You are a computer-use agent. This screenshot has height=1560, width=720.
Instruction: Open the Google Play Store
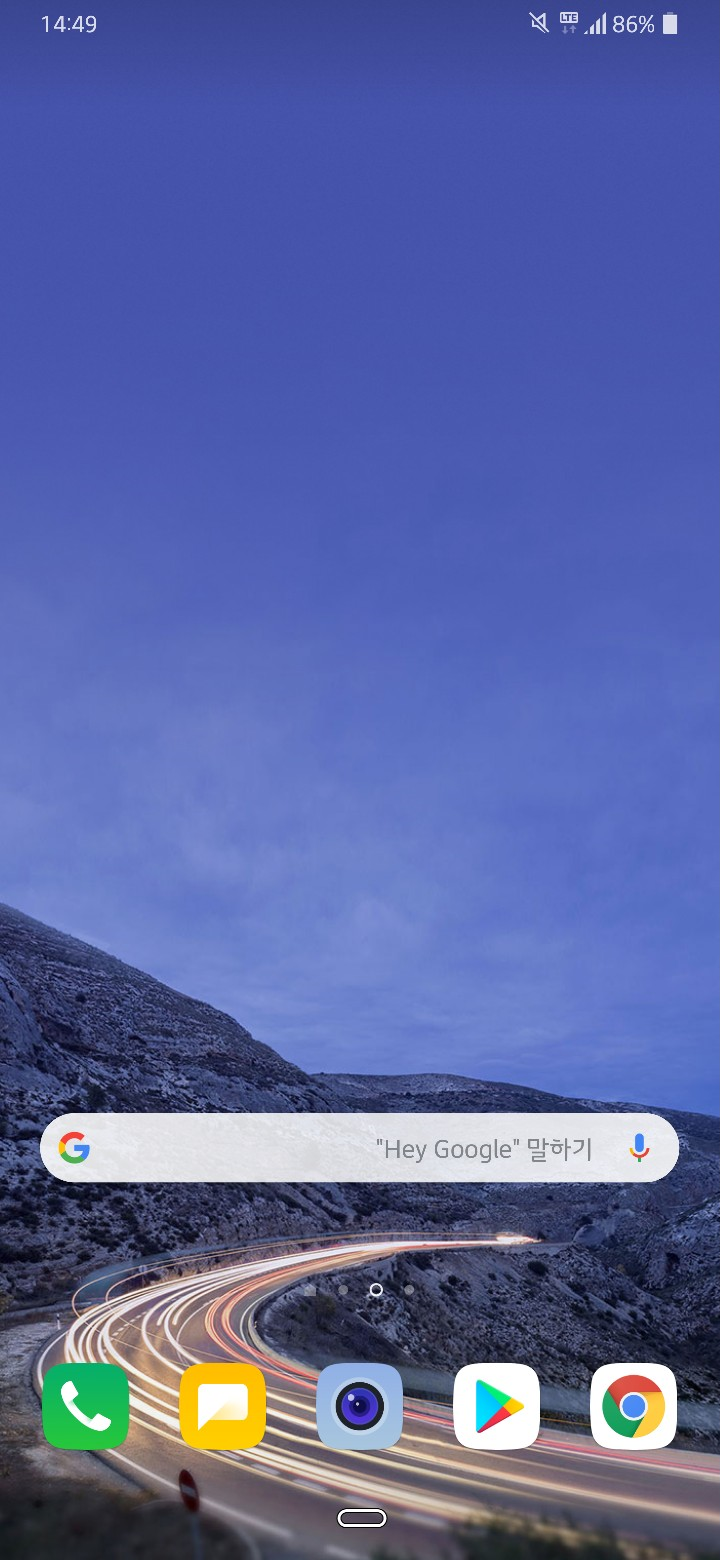(x=497, y=1406)
